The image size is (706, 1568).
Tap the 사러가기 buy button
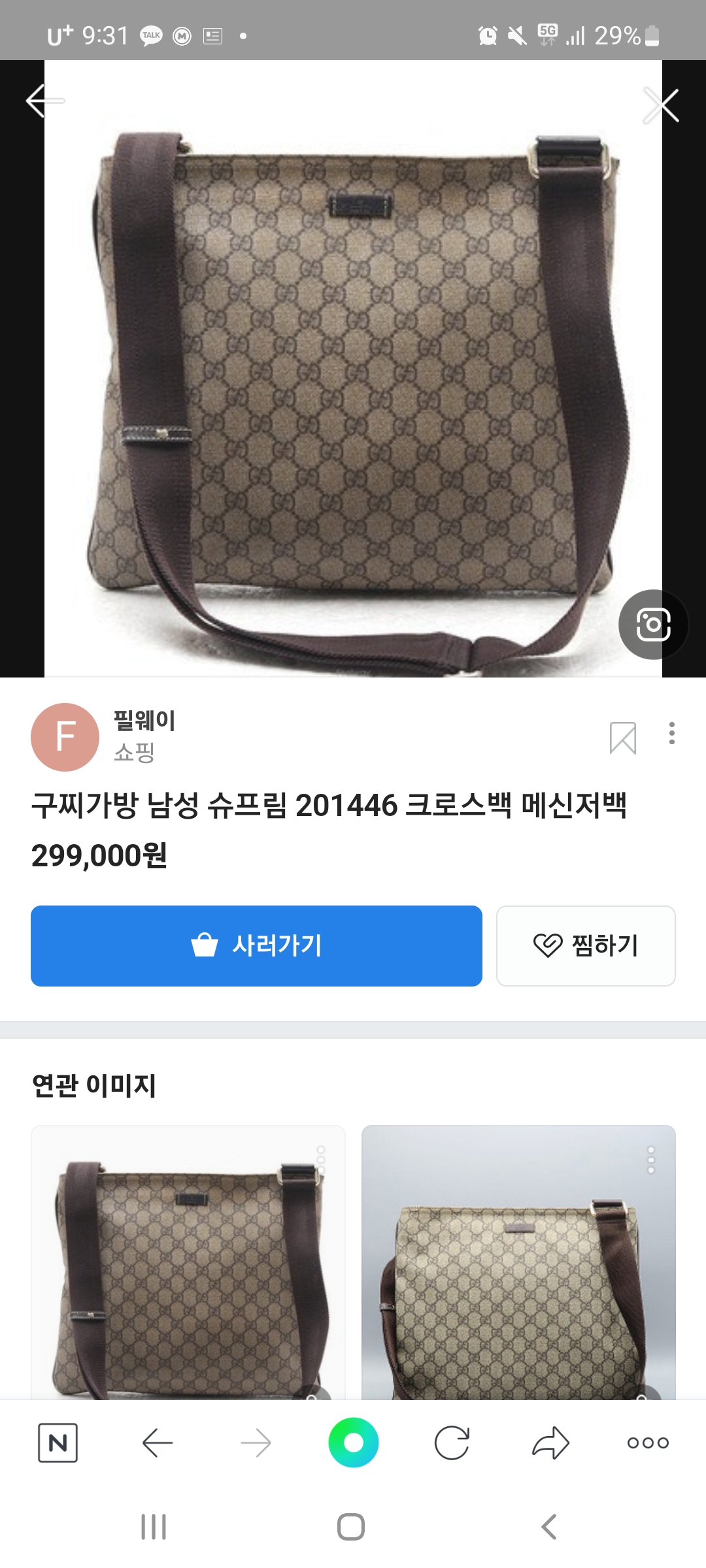click(x=256, y=945)
